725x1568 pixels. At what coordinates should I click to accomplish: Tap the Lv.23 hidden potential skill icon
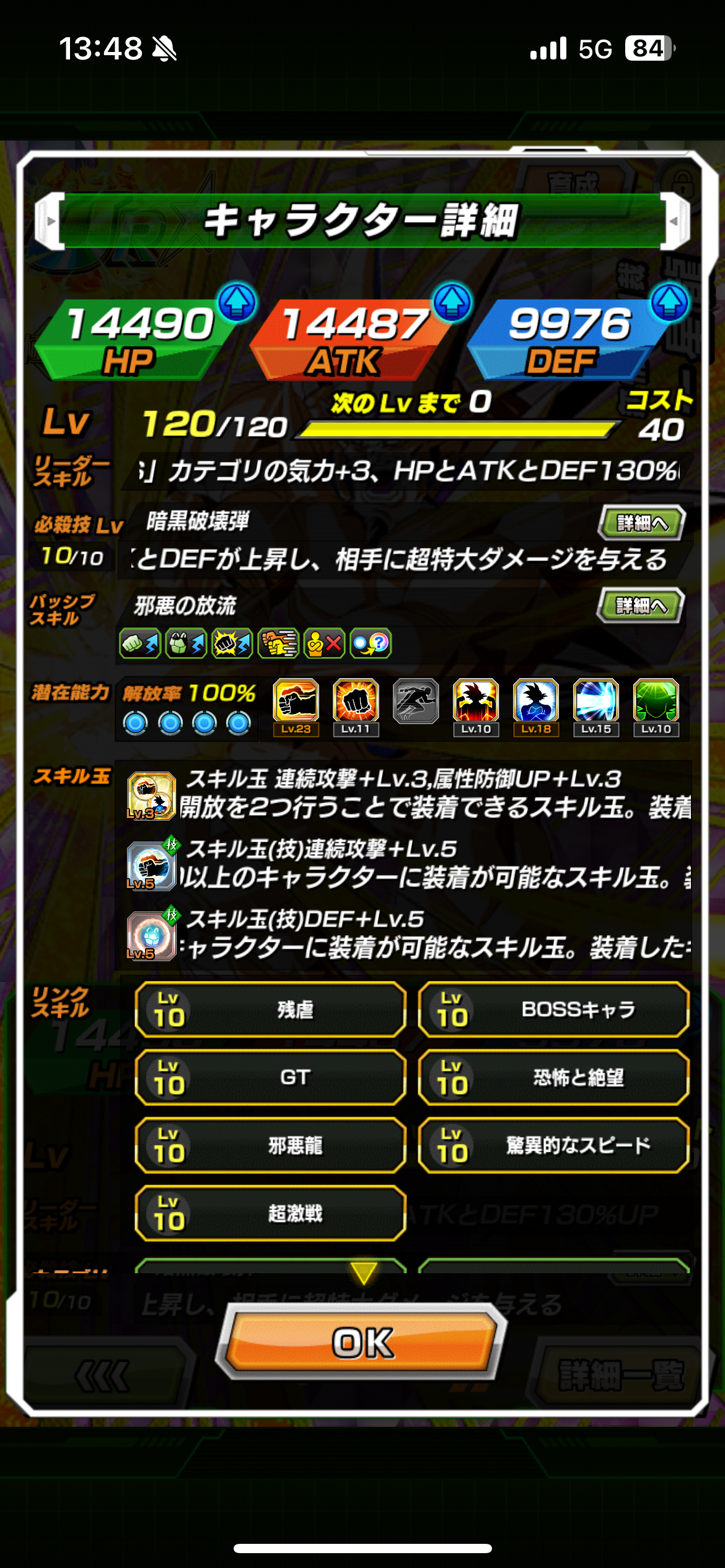tap(296, 707)
